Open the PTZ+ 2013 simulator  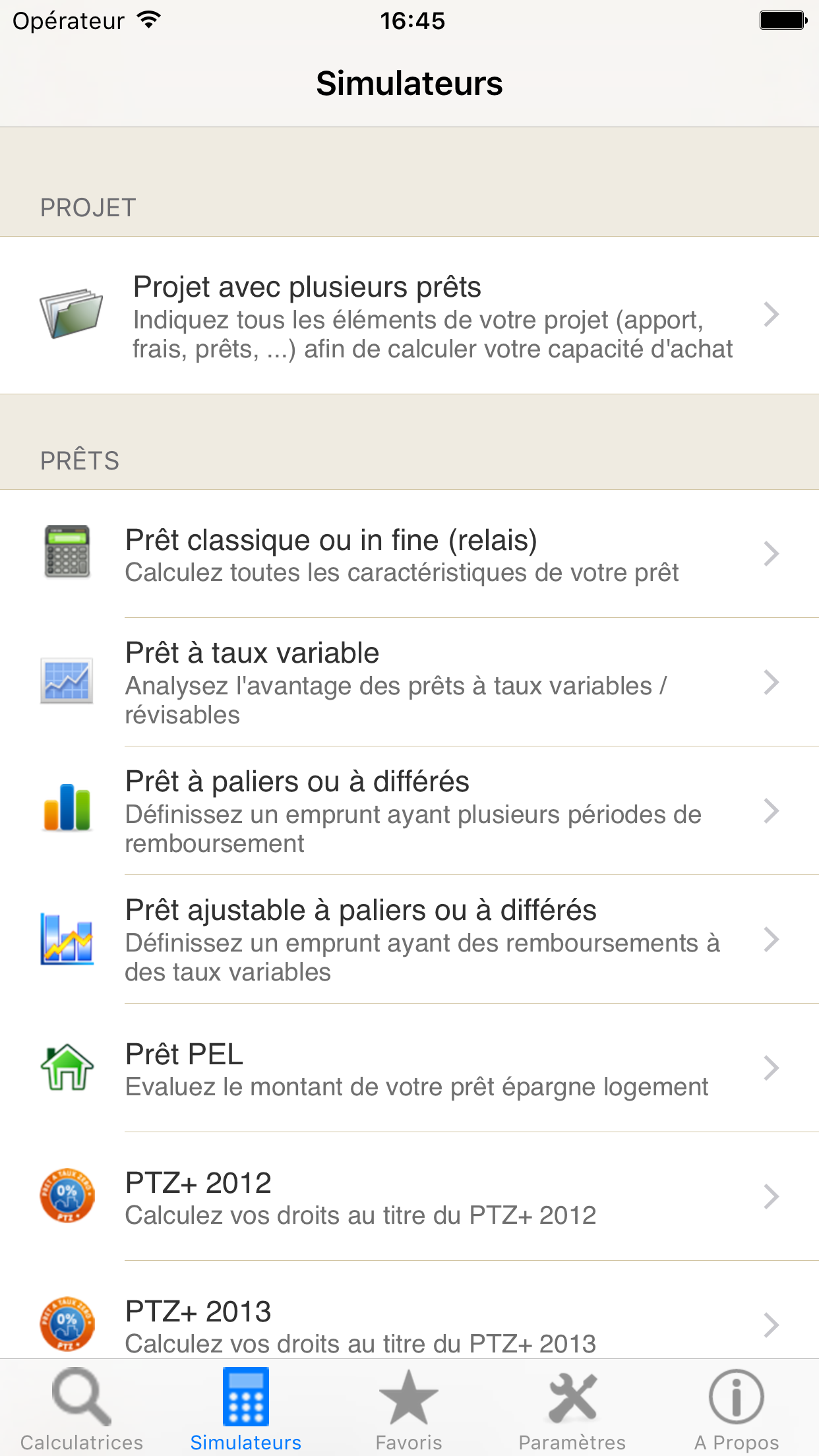(409, 1322)
